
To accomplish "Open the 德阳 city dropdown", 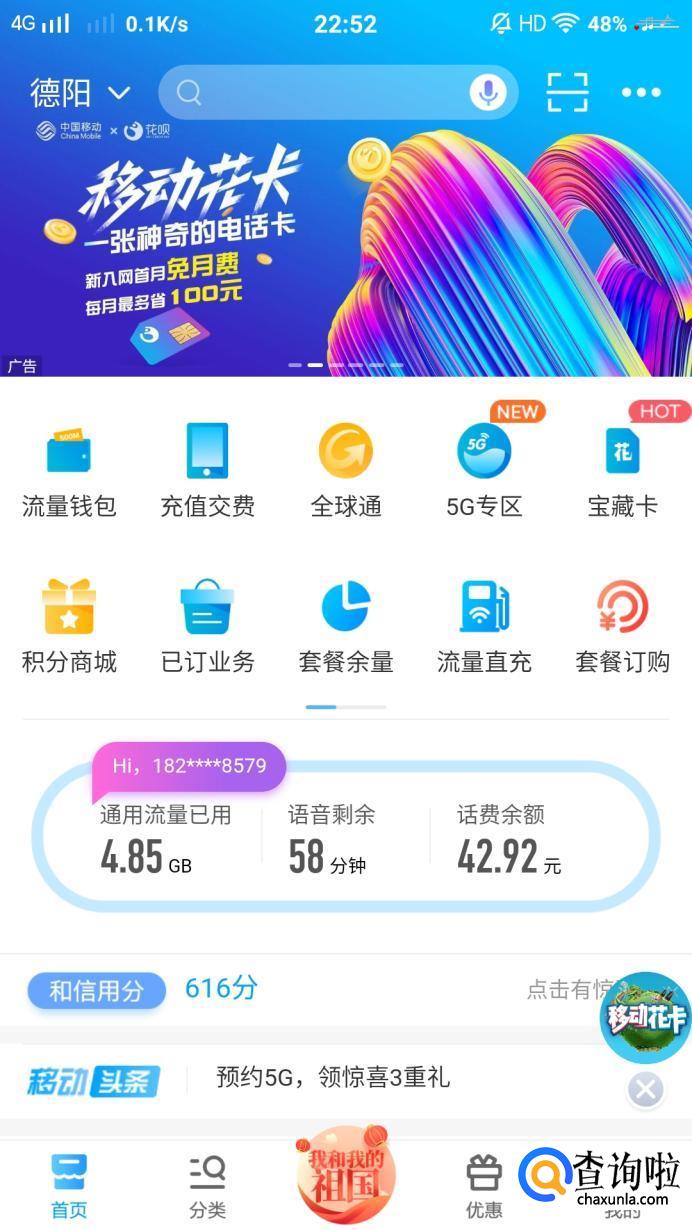I will click(80, 93).
